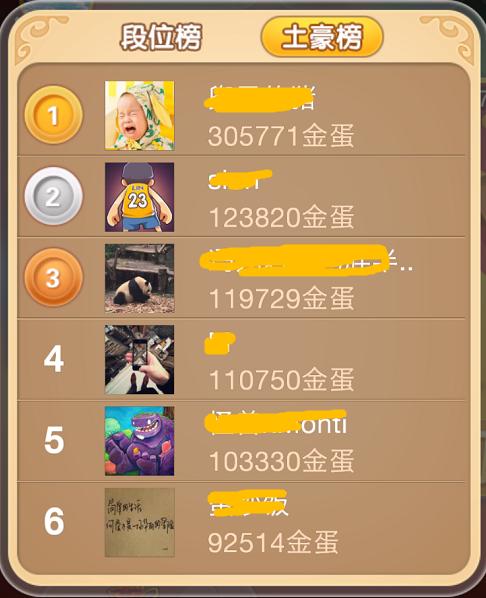Open the rank 5 player with 103330金蛋
The height and width of the screenshot is (598, 486).
pyautogui.click(x=241, y=440)
